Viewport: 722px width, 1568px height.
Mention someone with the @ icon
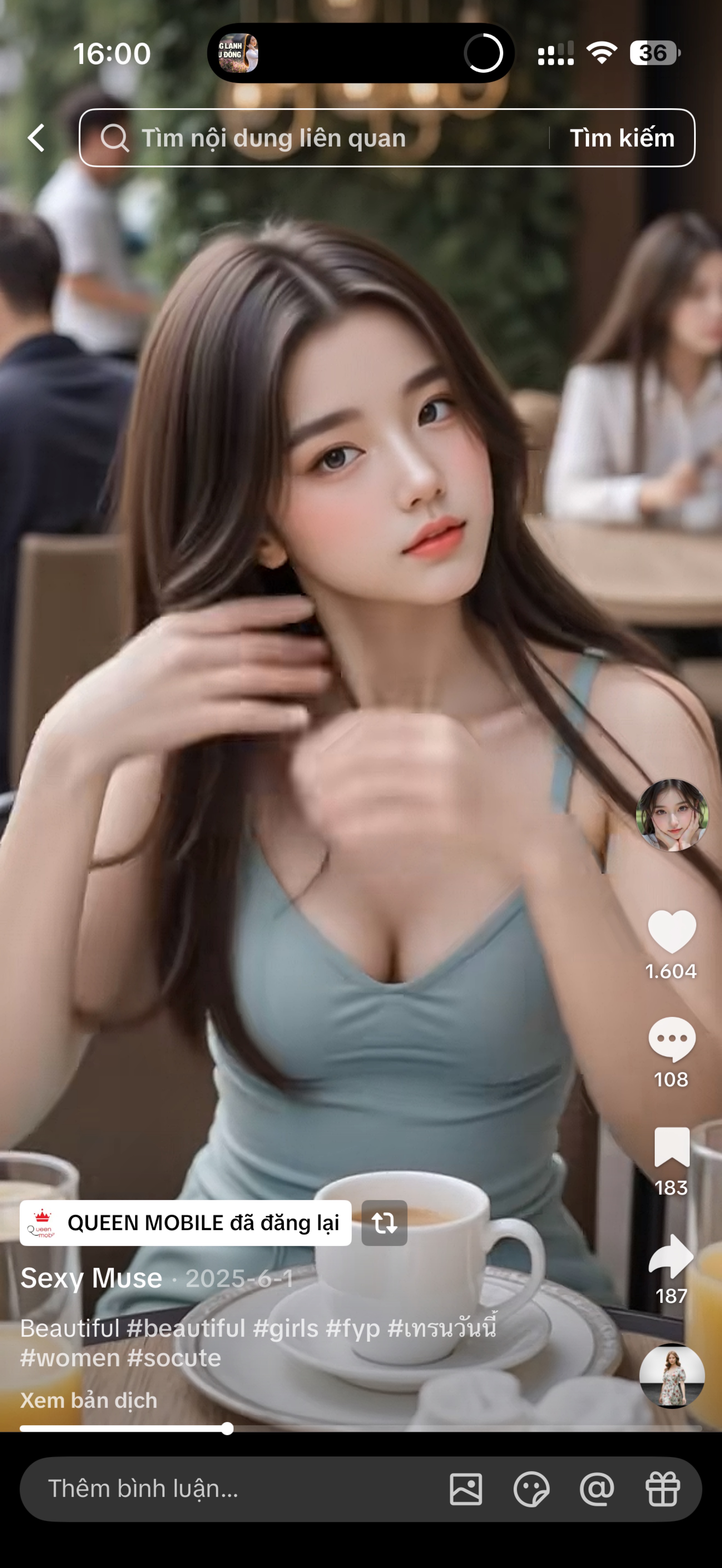pos(596,1489)
